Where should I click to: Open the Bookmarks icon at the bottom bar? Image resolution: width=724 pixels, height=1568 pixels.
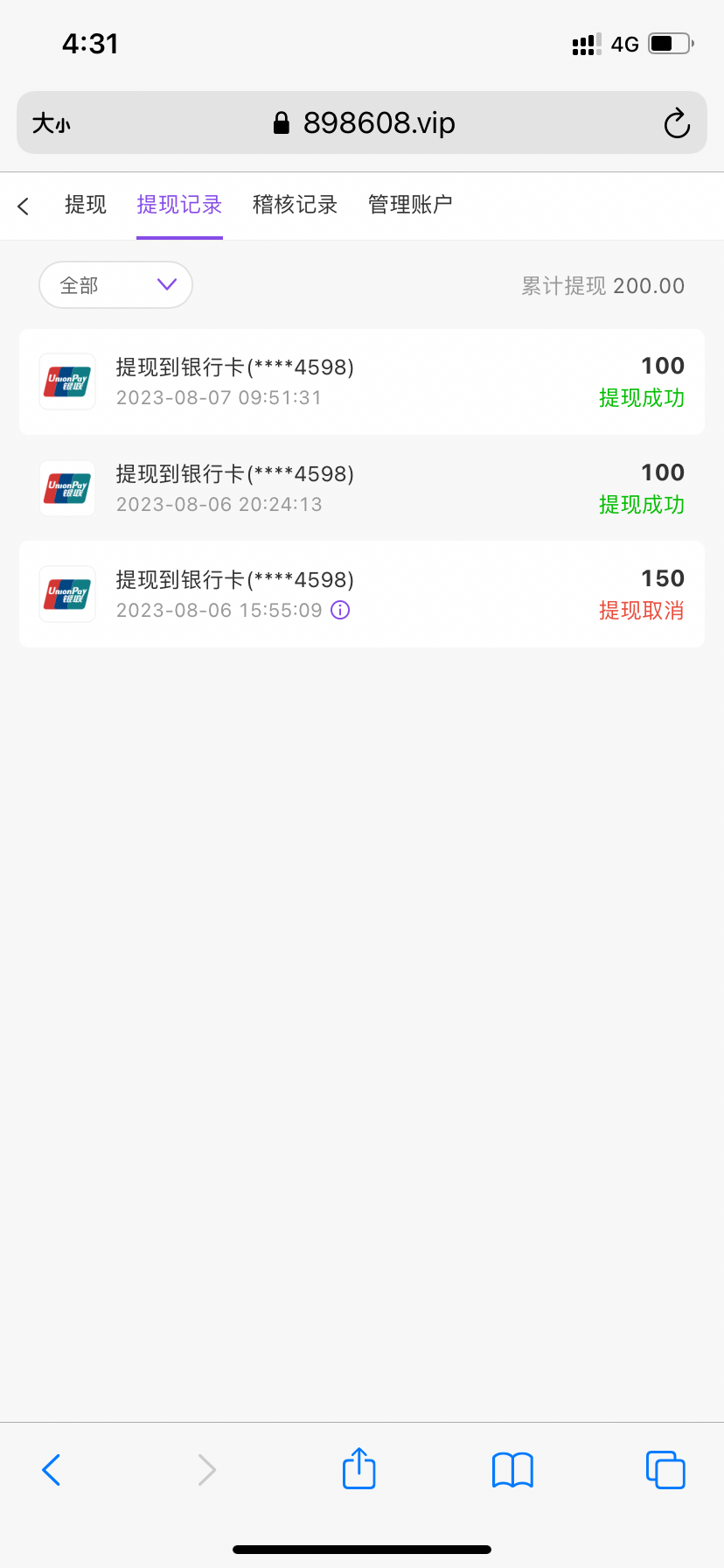(512, 1469)
